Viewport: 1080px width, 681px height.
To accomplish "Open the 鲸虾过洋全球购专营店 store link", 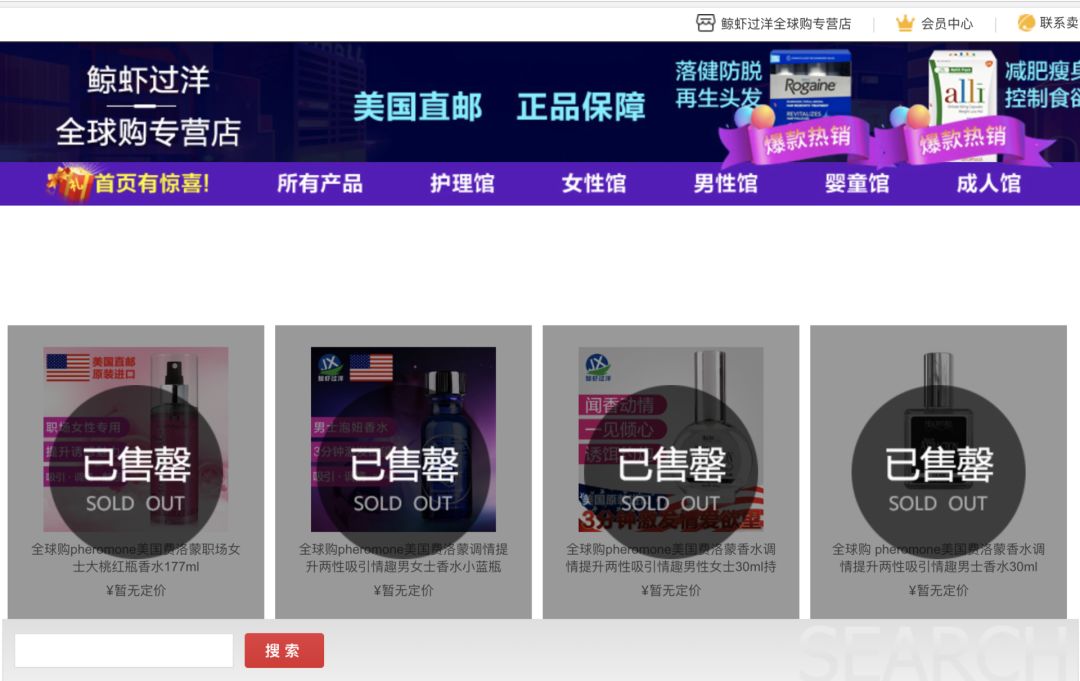I will (774, 23).
